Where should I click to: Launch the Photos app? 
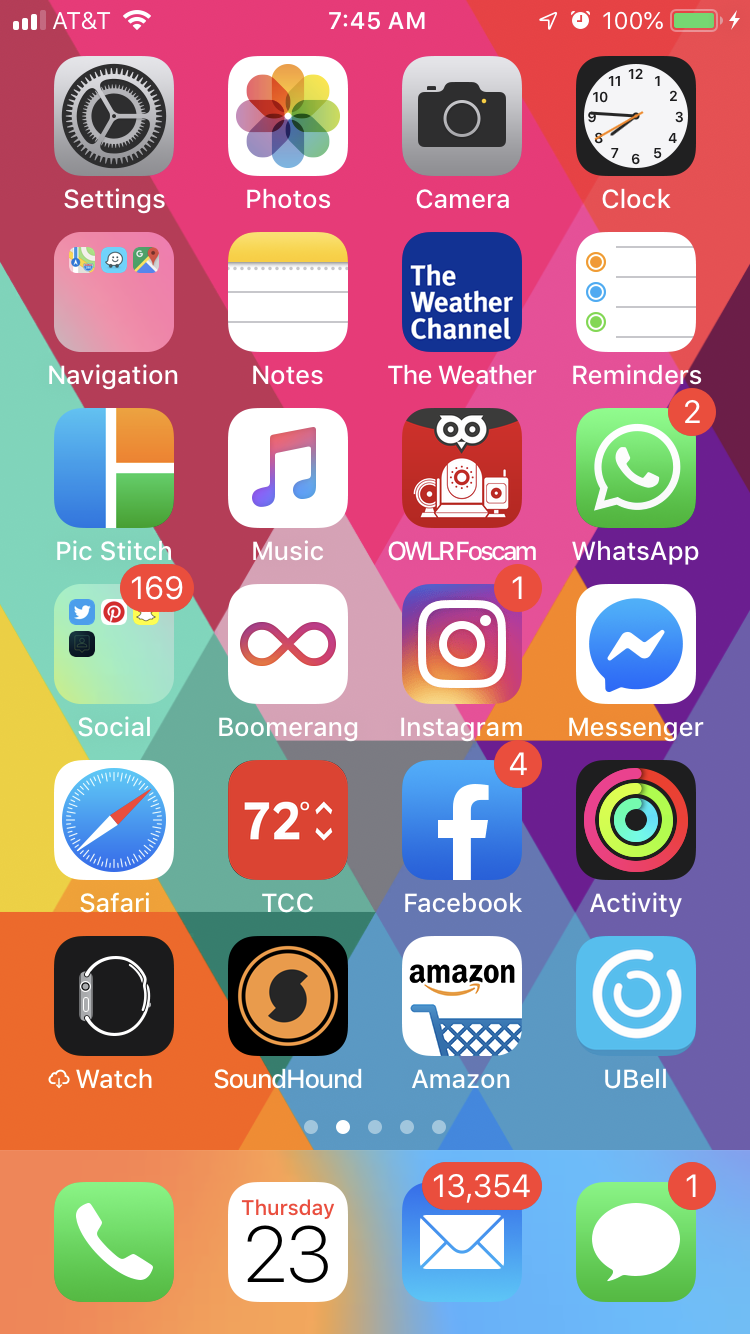[288, 116]
